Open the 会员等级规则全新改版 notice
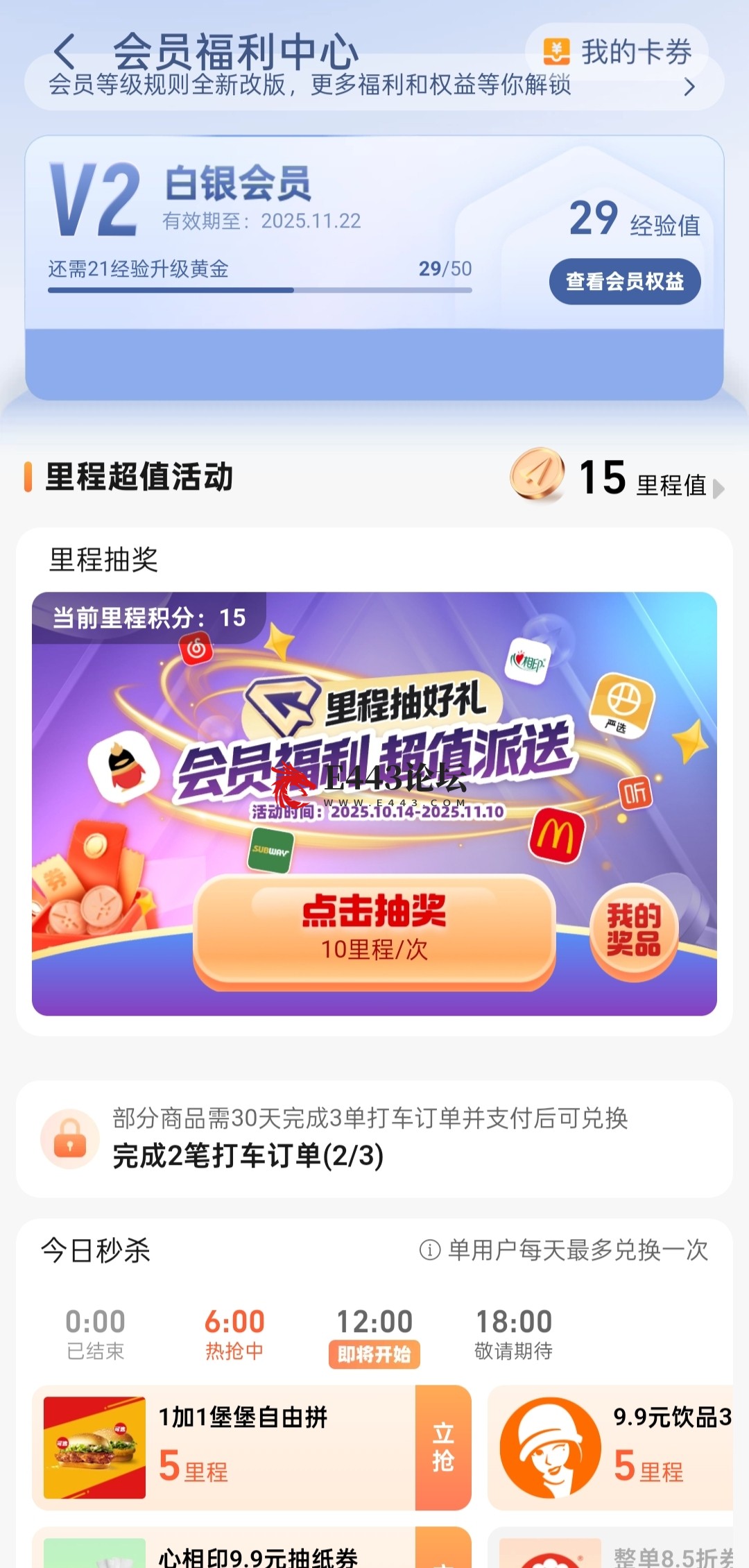Screen dimensions: 749x1568 pos(374,86)
